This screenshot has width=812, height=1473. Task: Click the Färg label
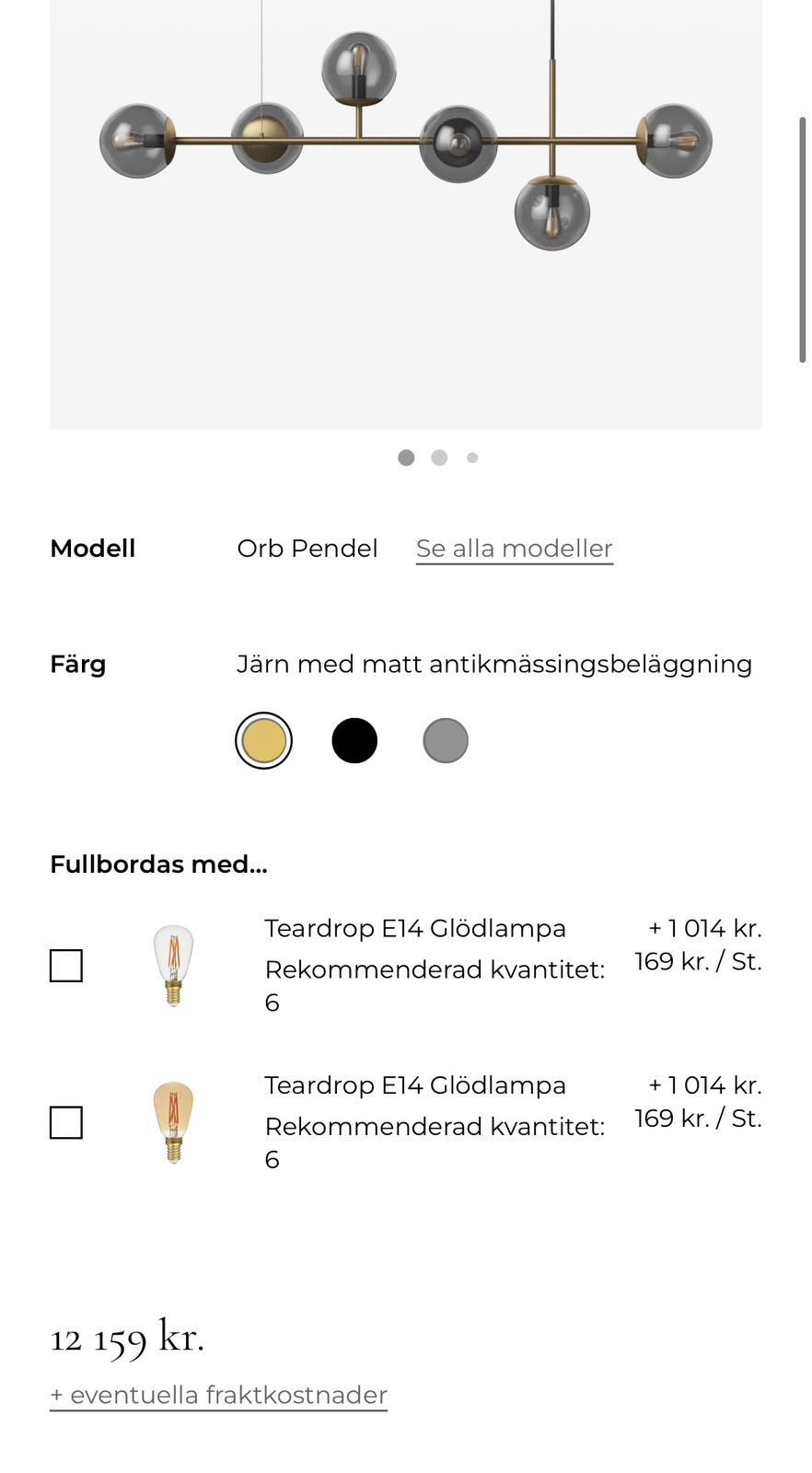pyautogui.click(x=78, y=664)
